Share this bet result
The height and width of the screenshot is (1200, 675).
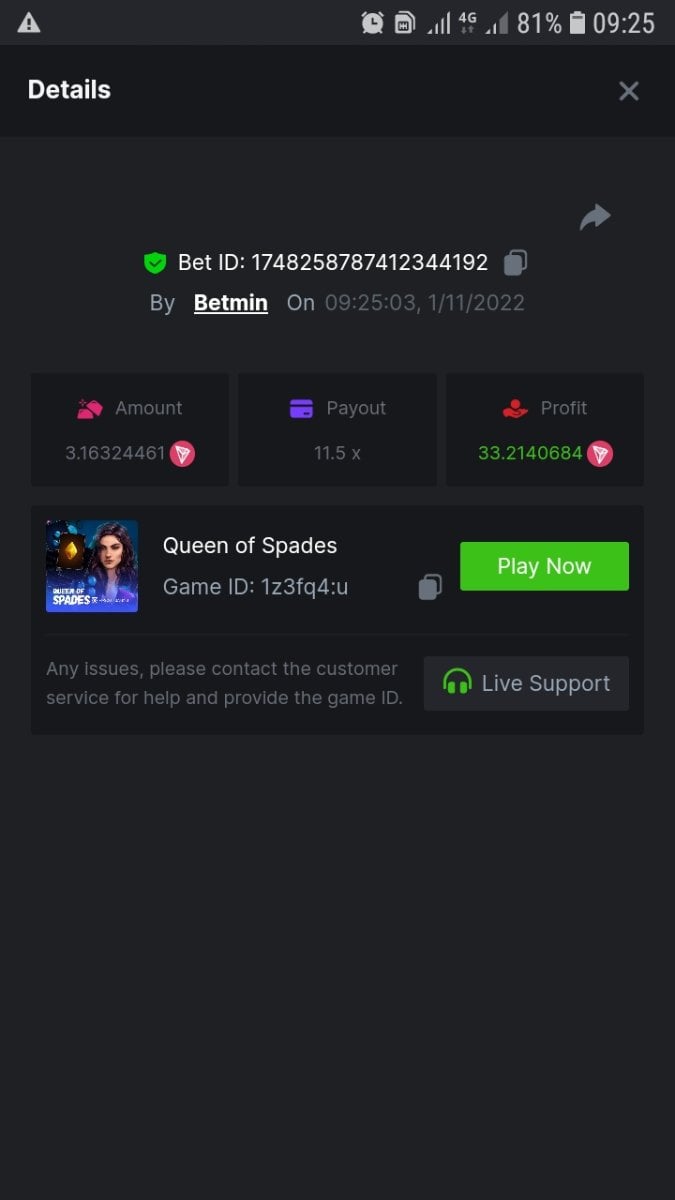pos(595,217)
